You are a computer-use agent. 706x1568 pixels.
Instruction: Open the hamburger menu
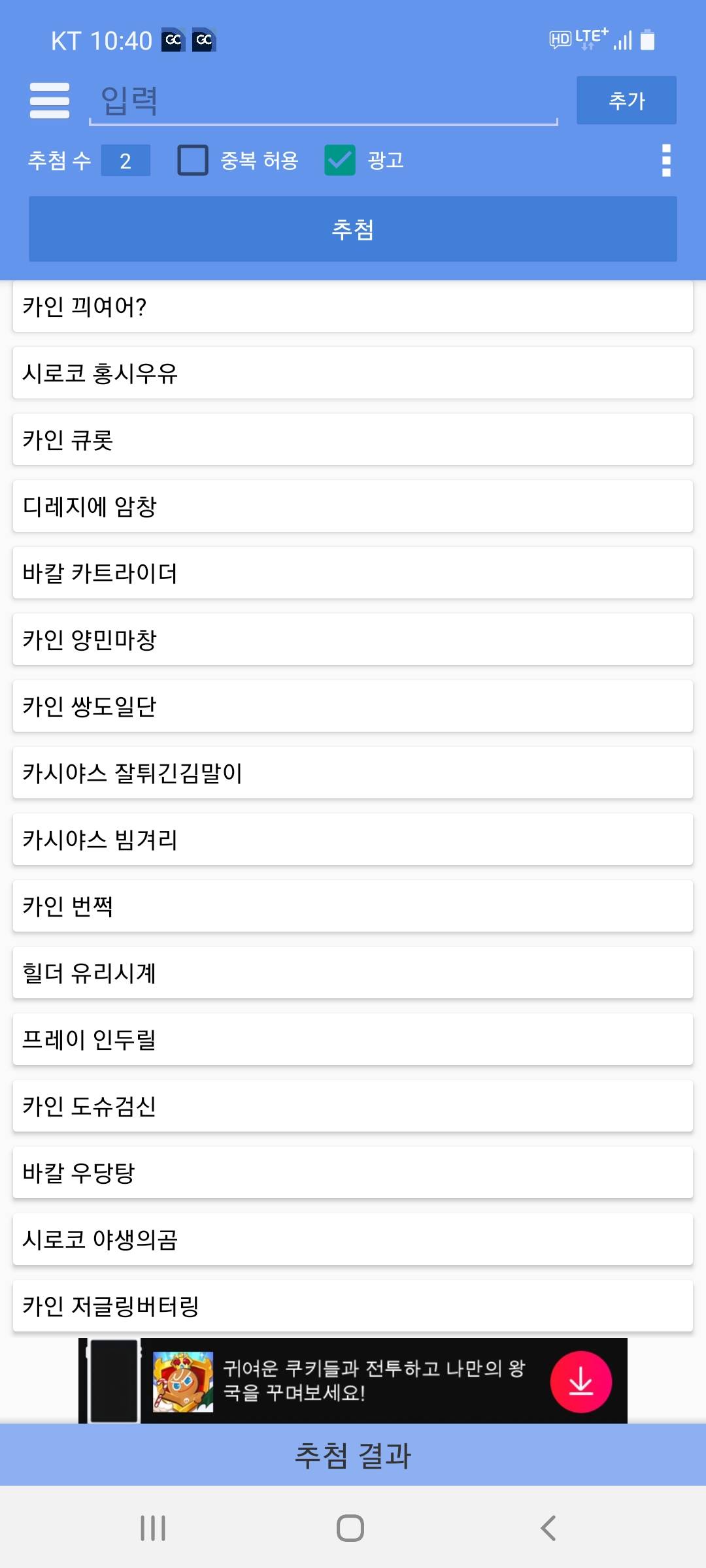[50, 101]
